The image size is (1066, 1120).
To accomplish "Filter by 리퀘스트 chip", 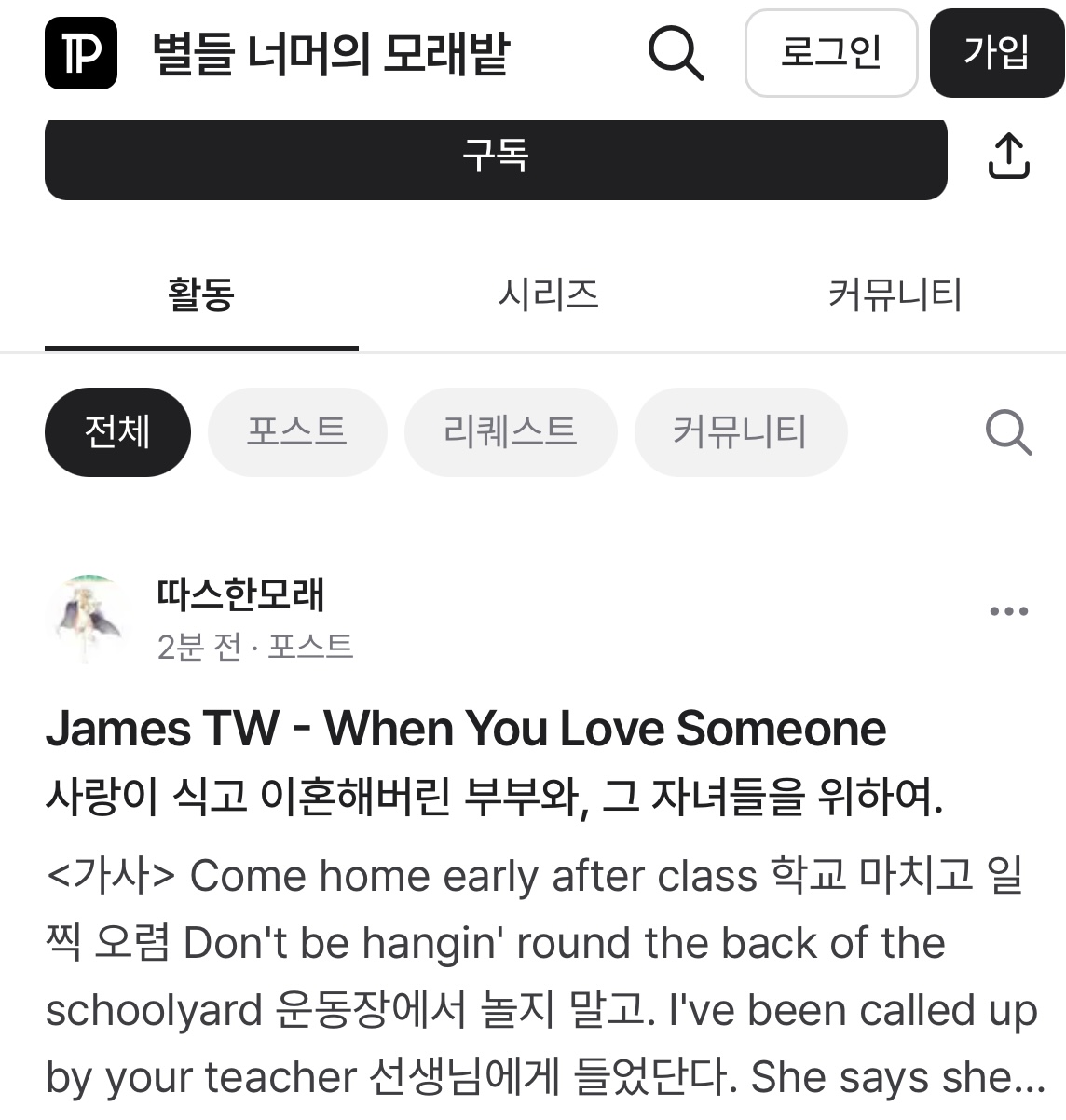I will 511,432.
